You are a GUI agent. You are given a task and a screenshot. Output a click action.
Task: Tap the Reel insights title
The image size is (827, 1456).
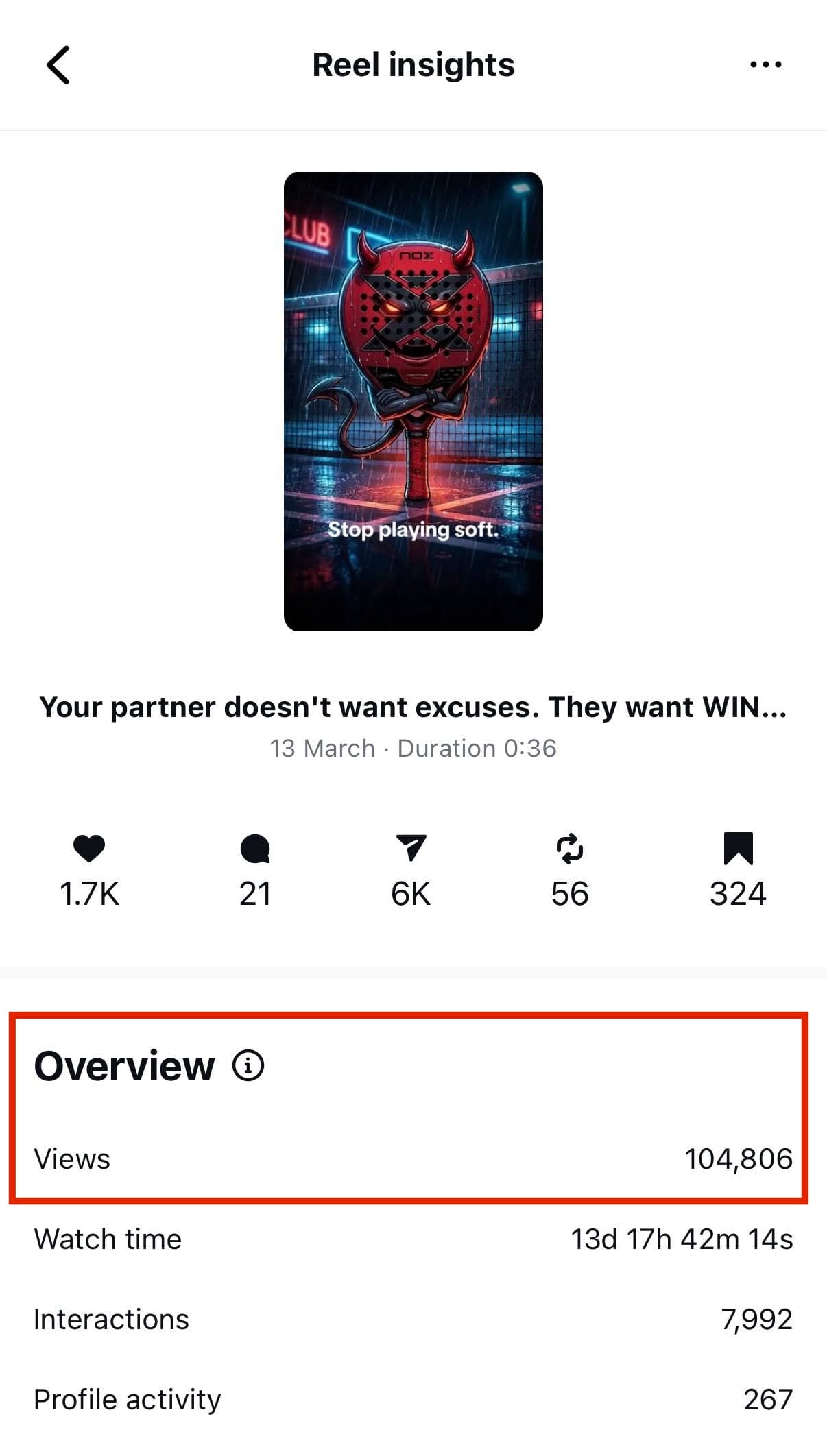pos(413,64)
